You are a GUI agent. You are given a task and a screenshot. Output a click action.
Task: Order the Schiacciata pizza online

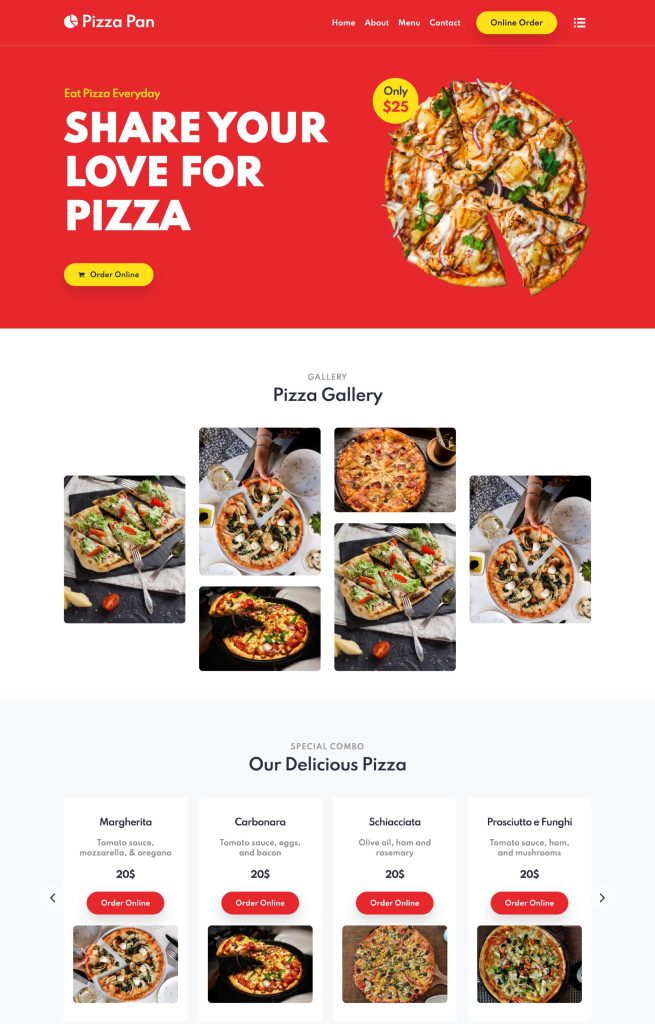tap(395, 903)
